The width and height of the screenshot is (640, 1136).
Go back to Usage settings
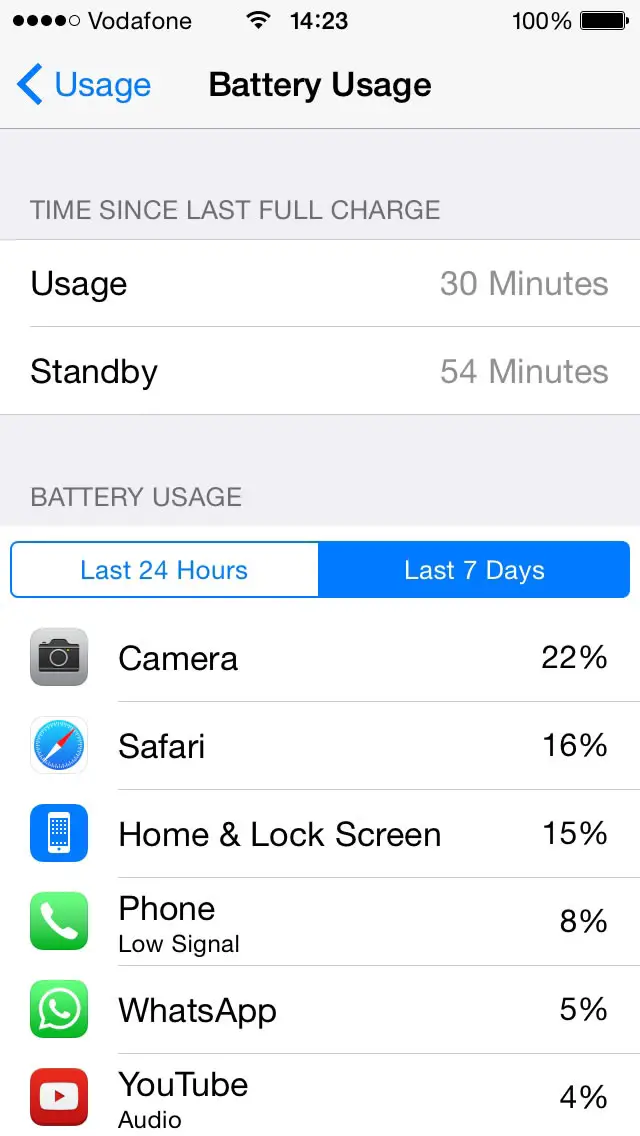click(83, 85)
